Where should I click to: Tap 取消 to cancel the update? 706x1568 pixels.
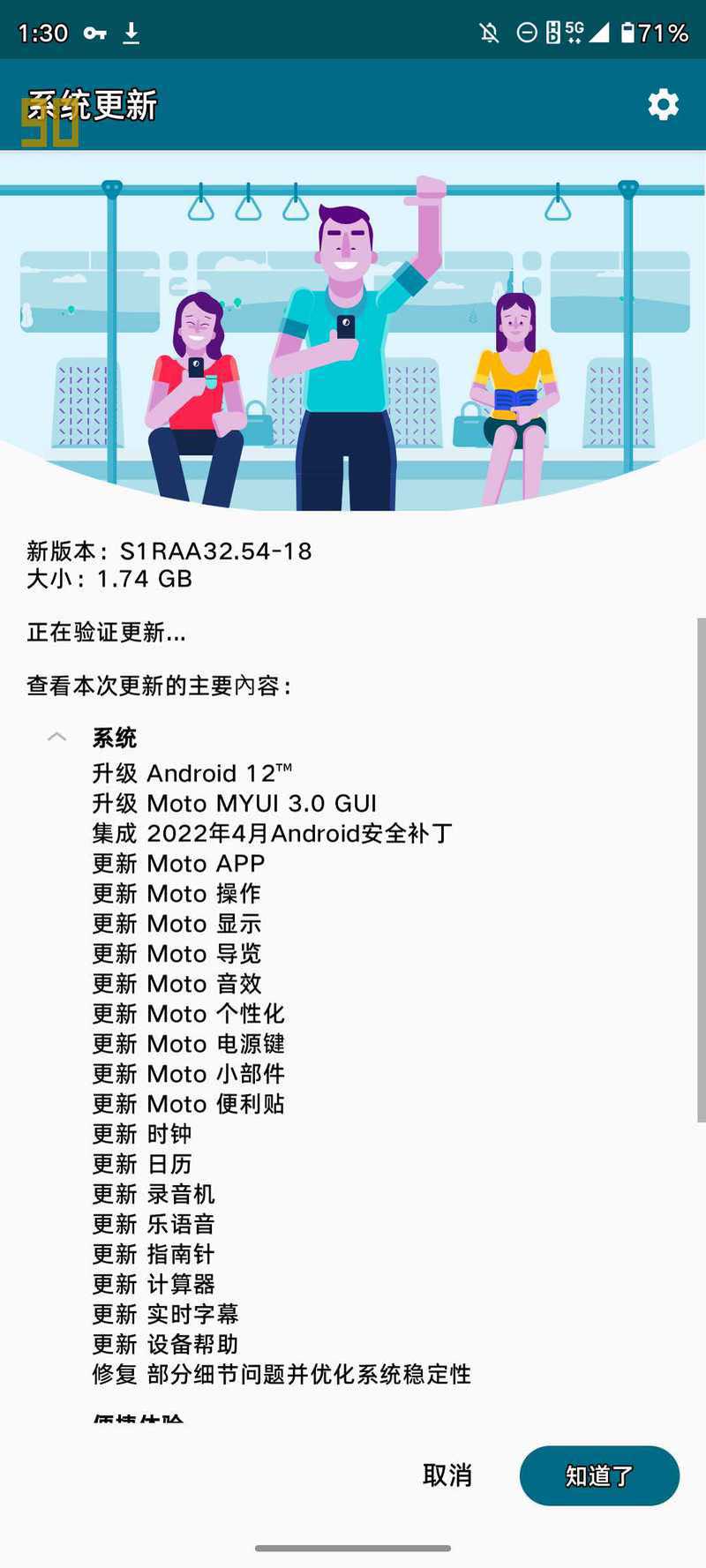(x=447, y=1475)
